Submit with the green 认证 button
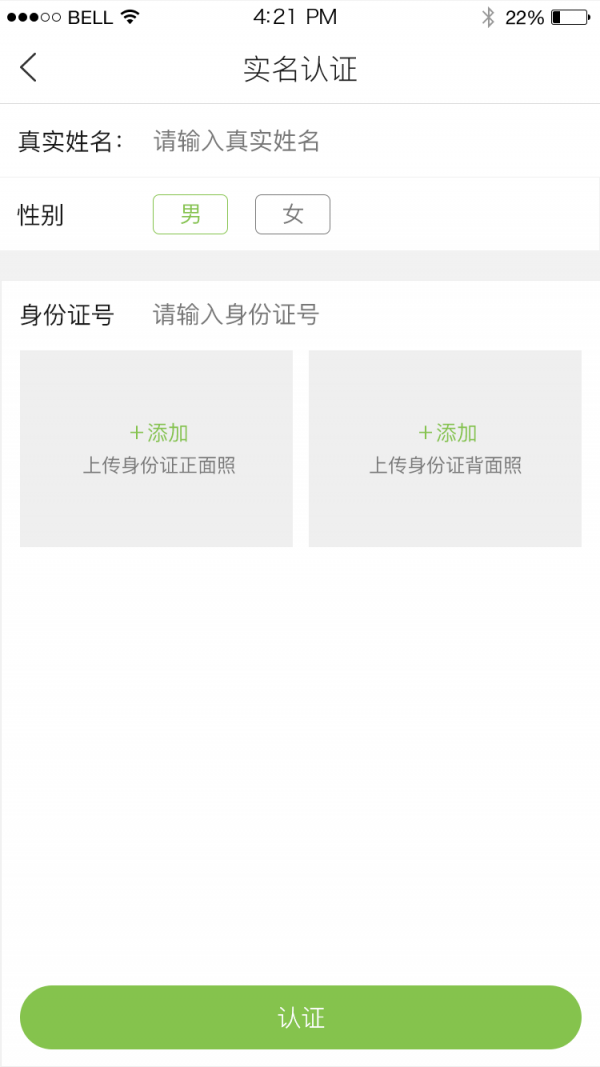The width and height of the screenshot is (600, 1067). pyautogui.click(x=301, y=1017)
